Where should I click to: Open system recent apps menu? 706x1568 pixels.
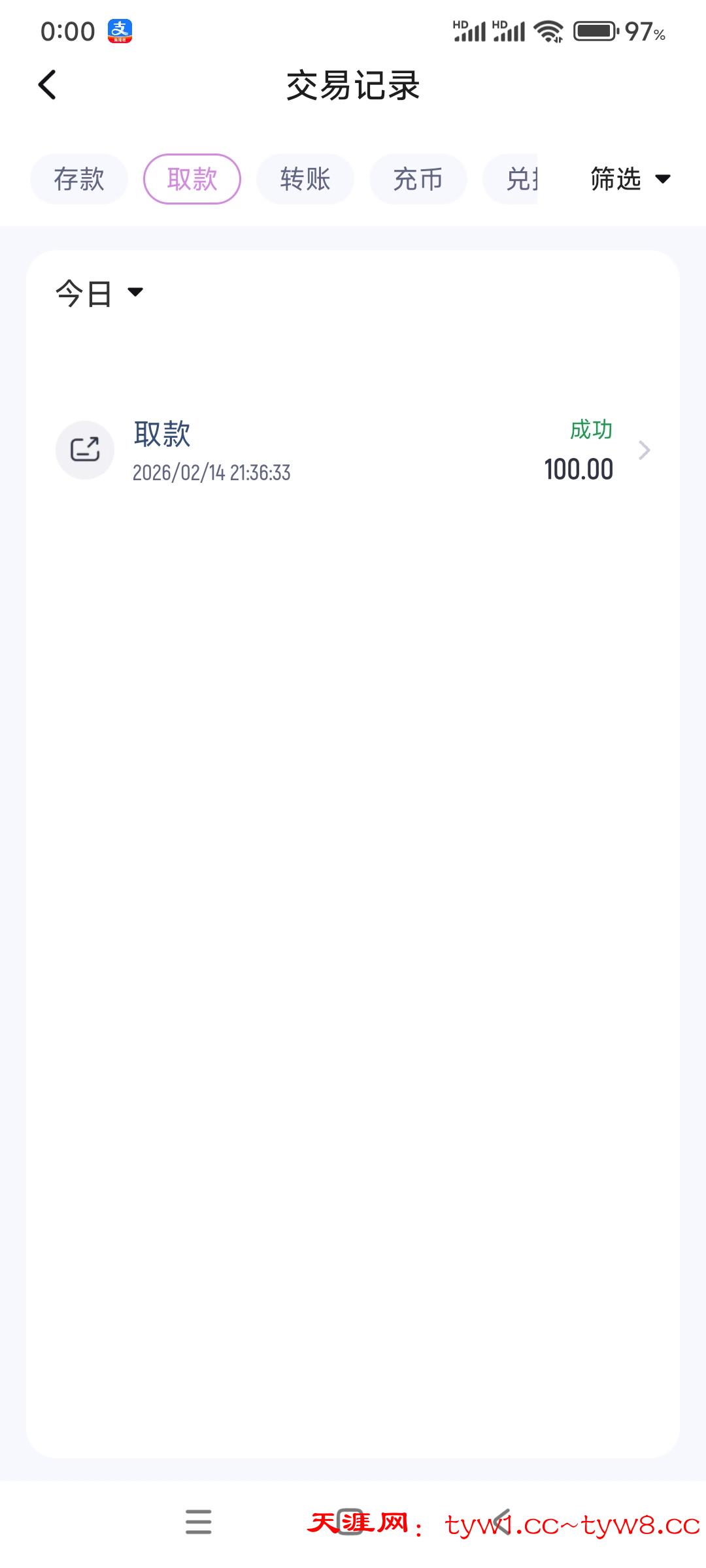click(199, 1522)
